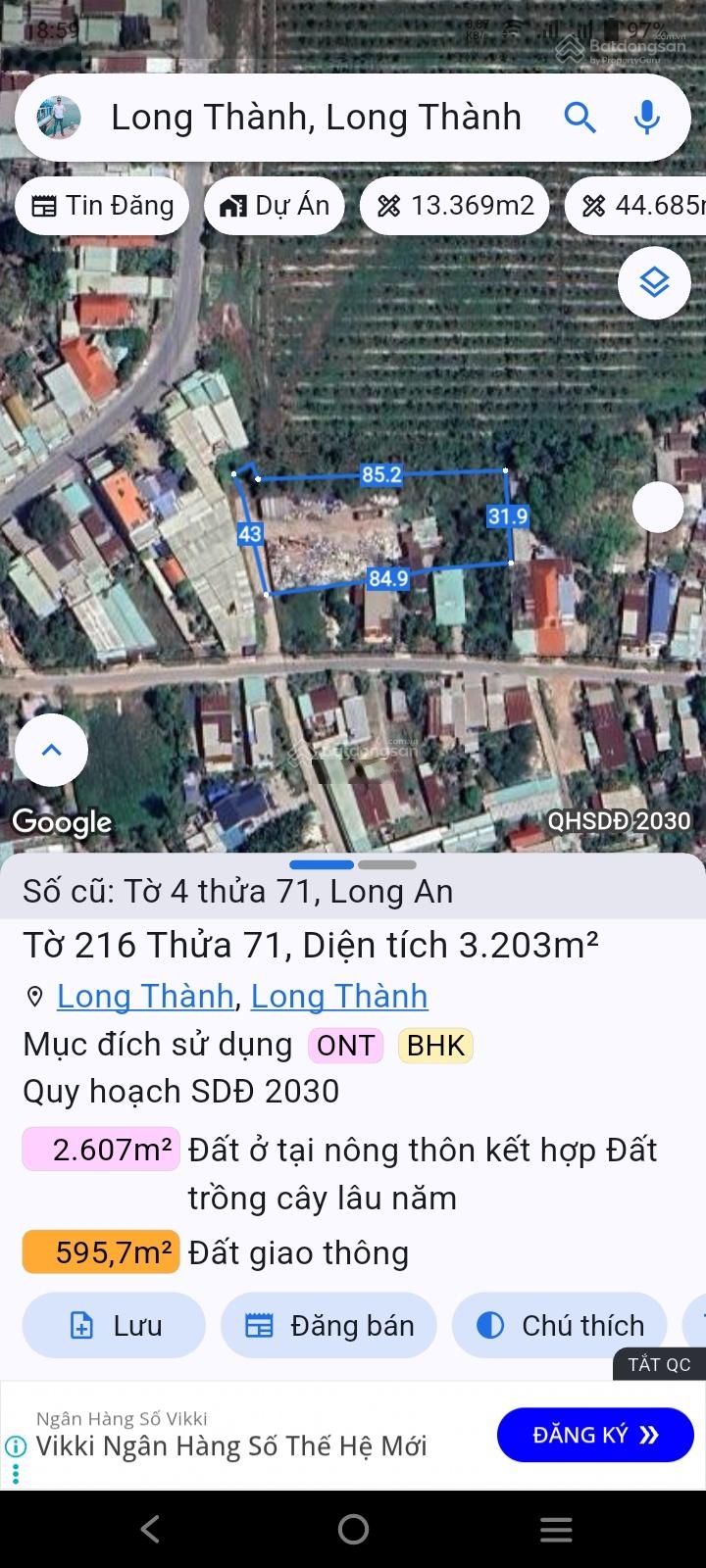706x1568 pixels.
Task: Open recent apps from navigation bar
Action: point(556,1529)
